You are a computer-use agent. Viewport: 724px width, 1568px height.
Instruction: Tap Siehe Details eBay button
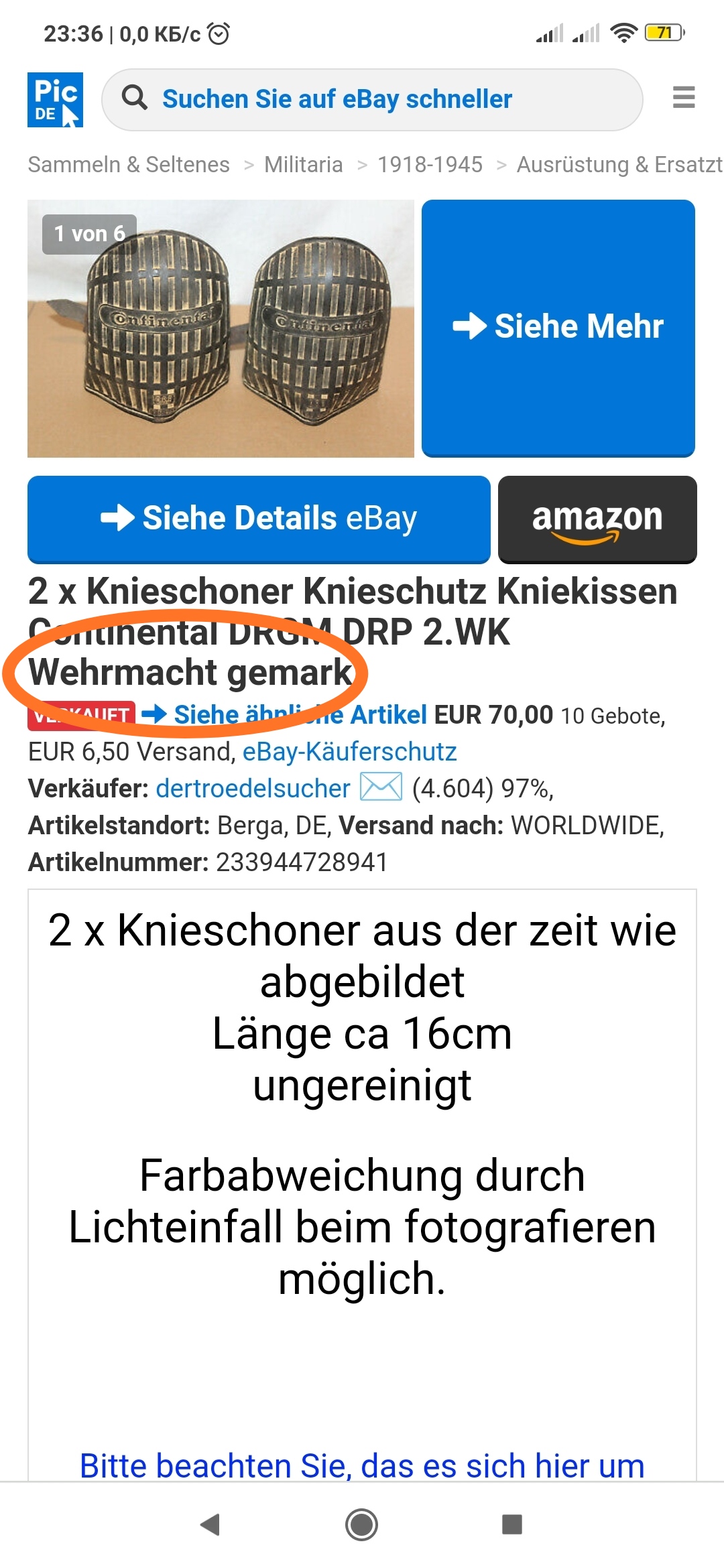pyautogui.click(x=259, y=519)
